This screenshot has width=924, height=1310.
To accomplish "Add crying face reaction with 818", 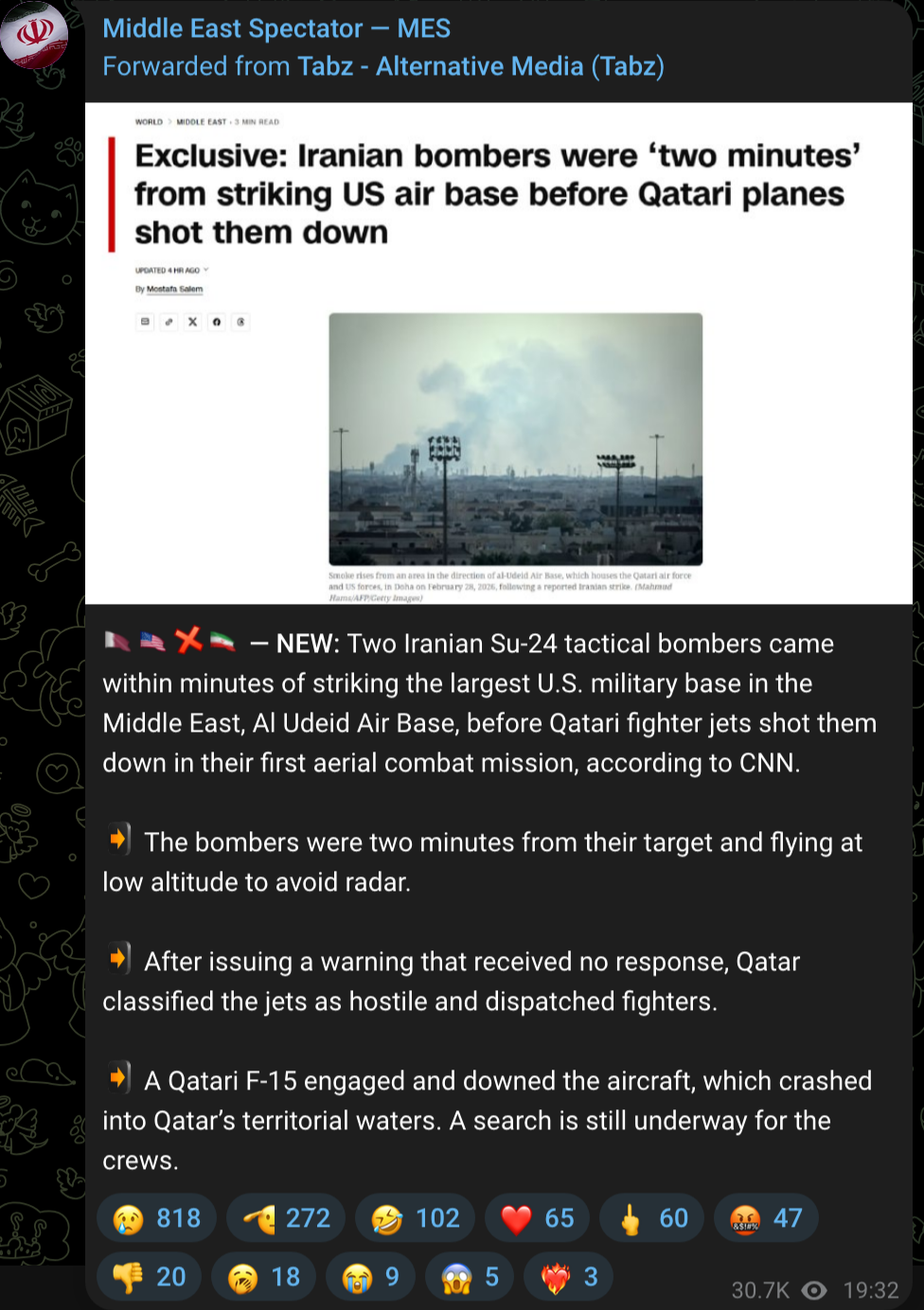I will pos(156,1218).
